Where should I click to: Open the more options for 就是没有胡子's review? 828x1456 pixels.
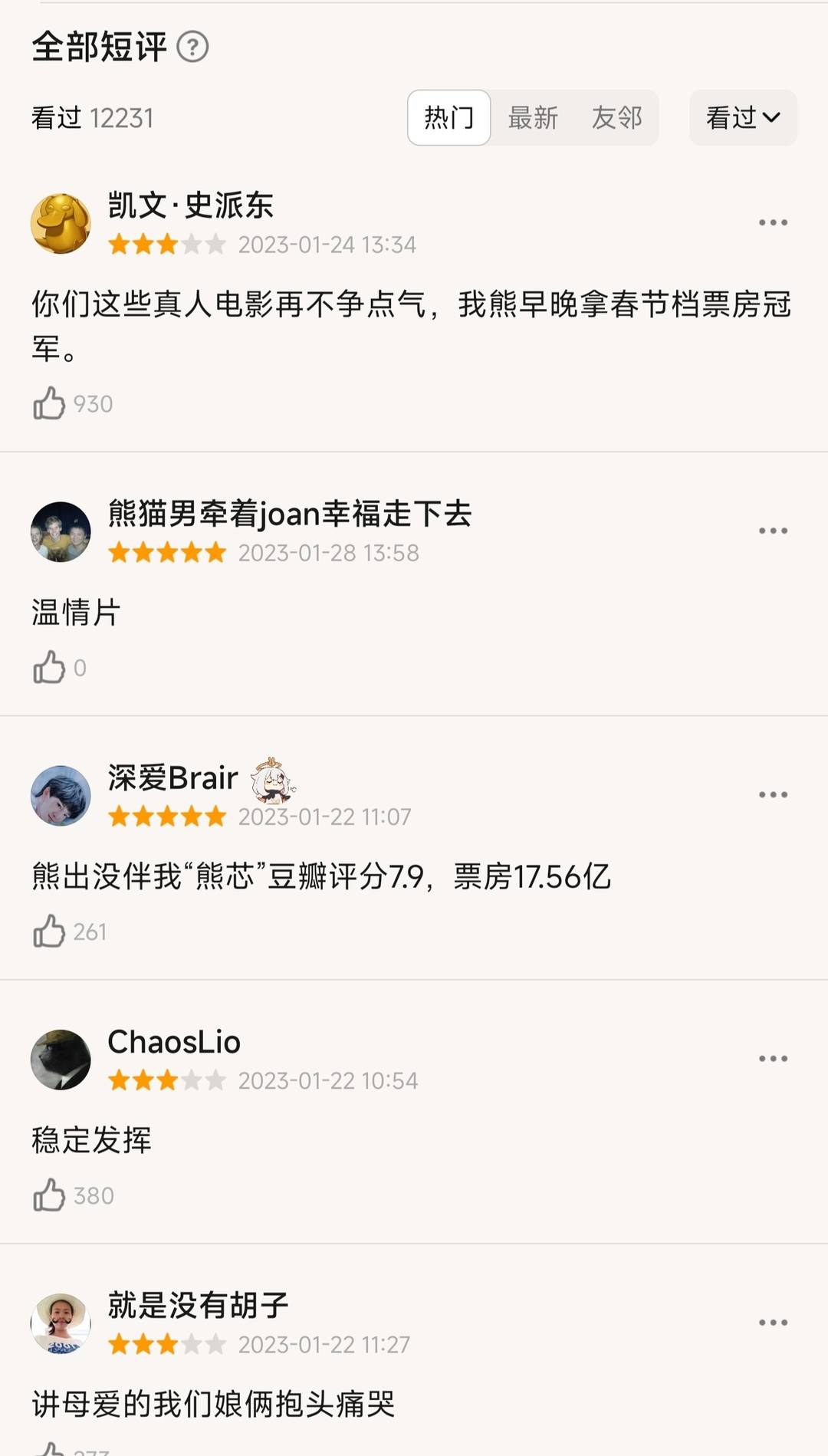[x=773, y=1323]
